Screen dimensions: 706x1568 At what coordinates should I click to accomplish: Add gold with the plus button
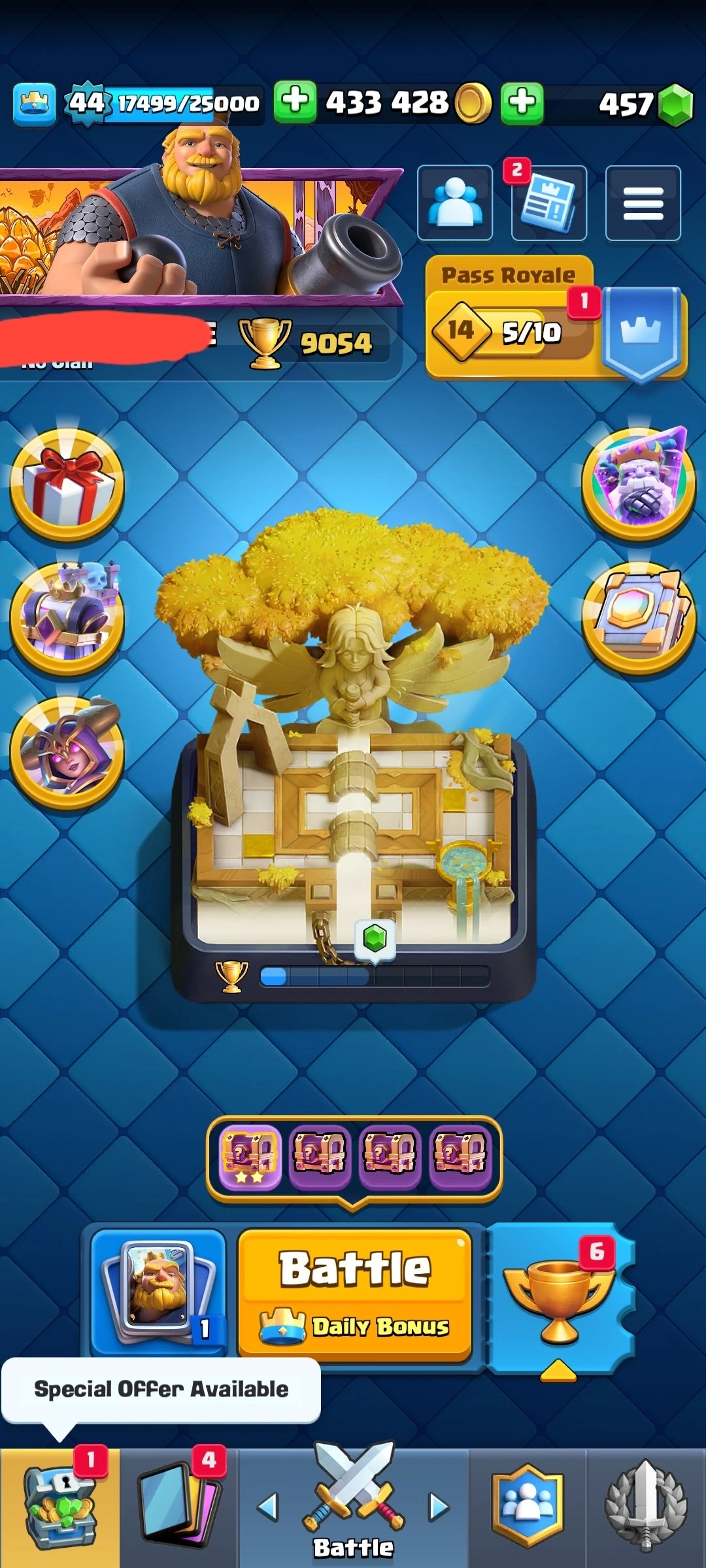click(295, 102)
